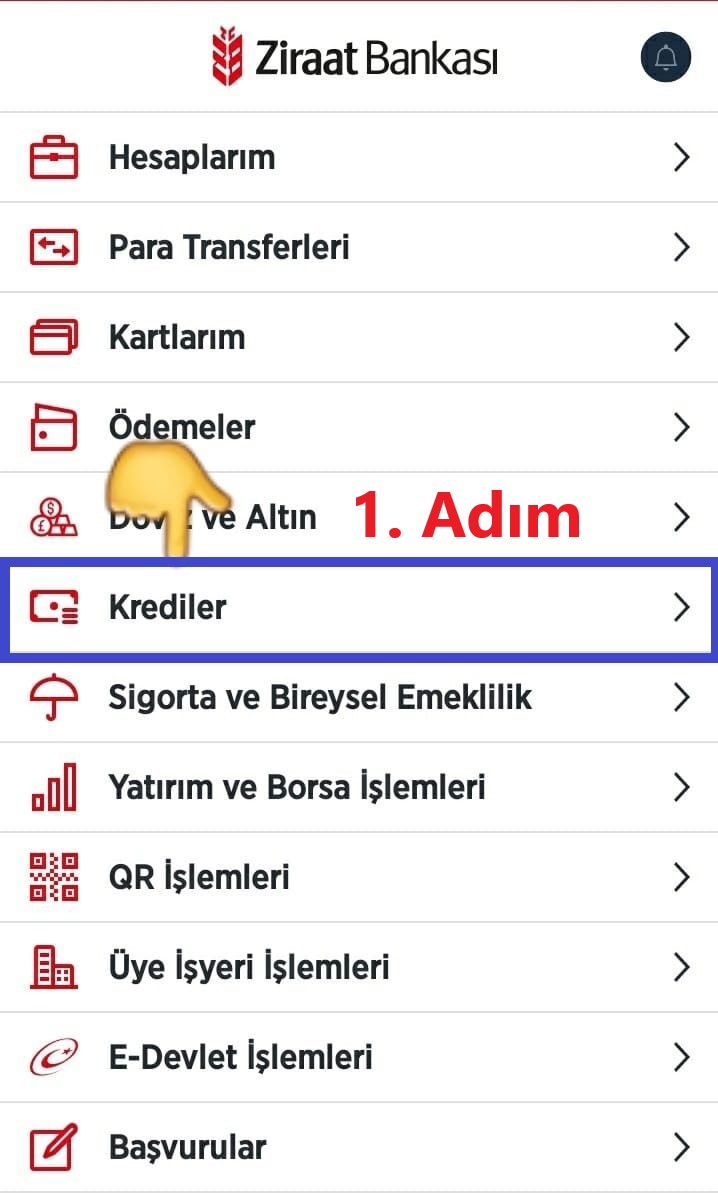Select Ödemeler row
Image resolution: width=718 pixels, height=1194 pixels.
coord(358,428)
